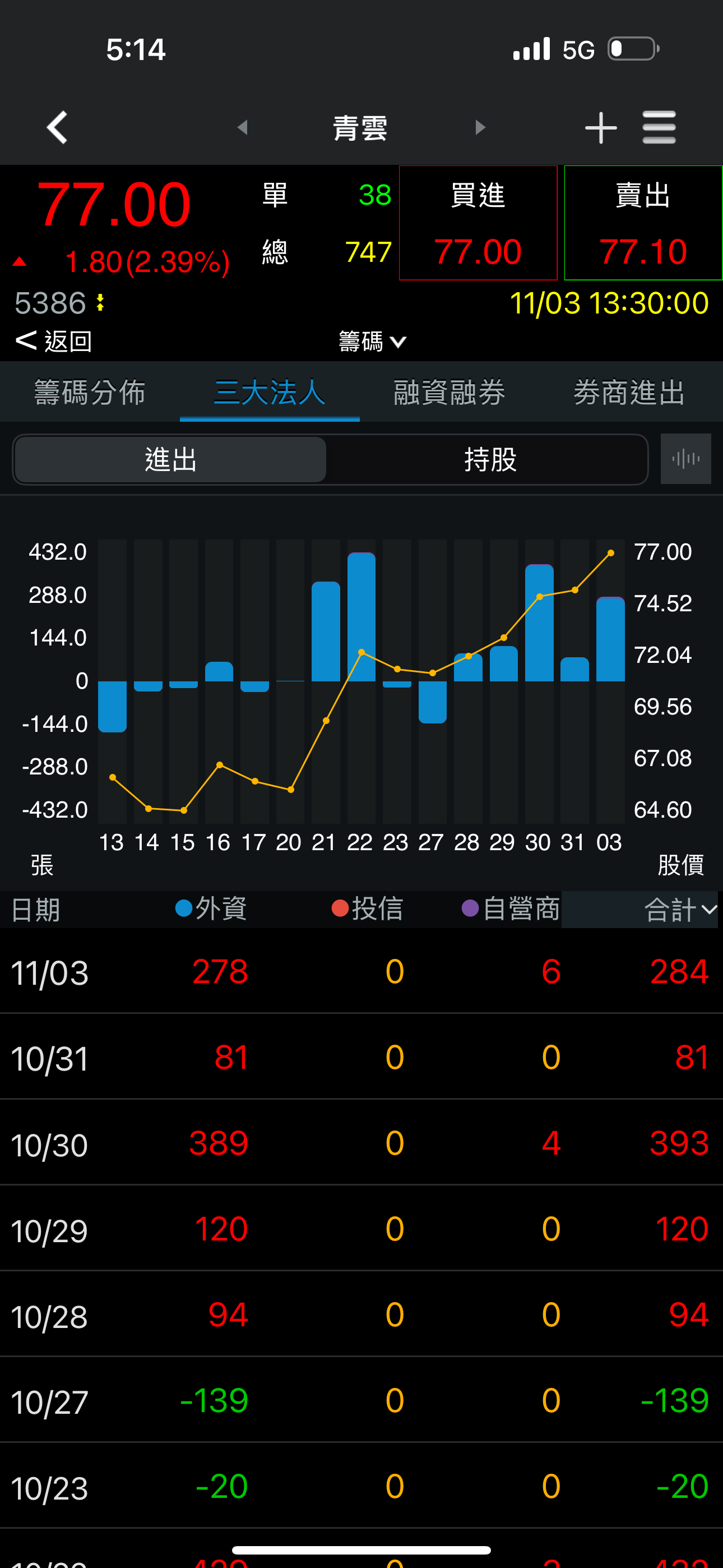Switch to the next stock with the right triangle
This screenshot has width=723, height=1568.
pos(480,127)
